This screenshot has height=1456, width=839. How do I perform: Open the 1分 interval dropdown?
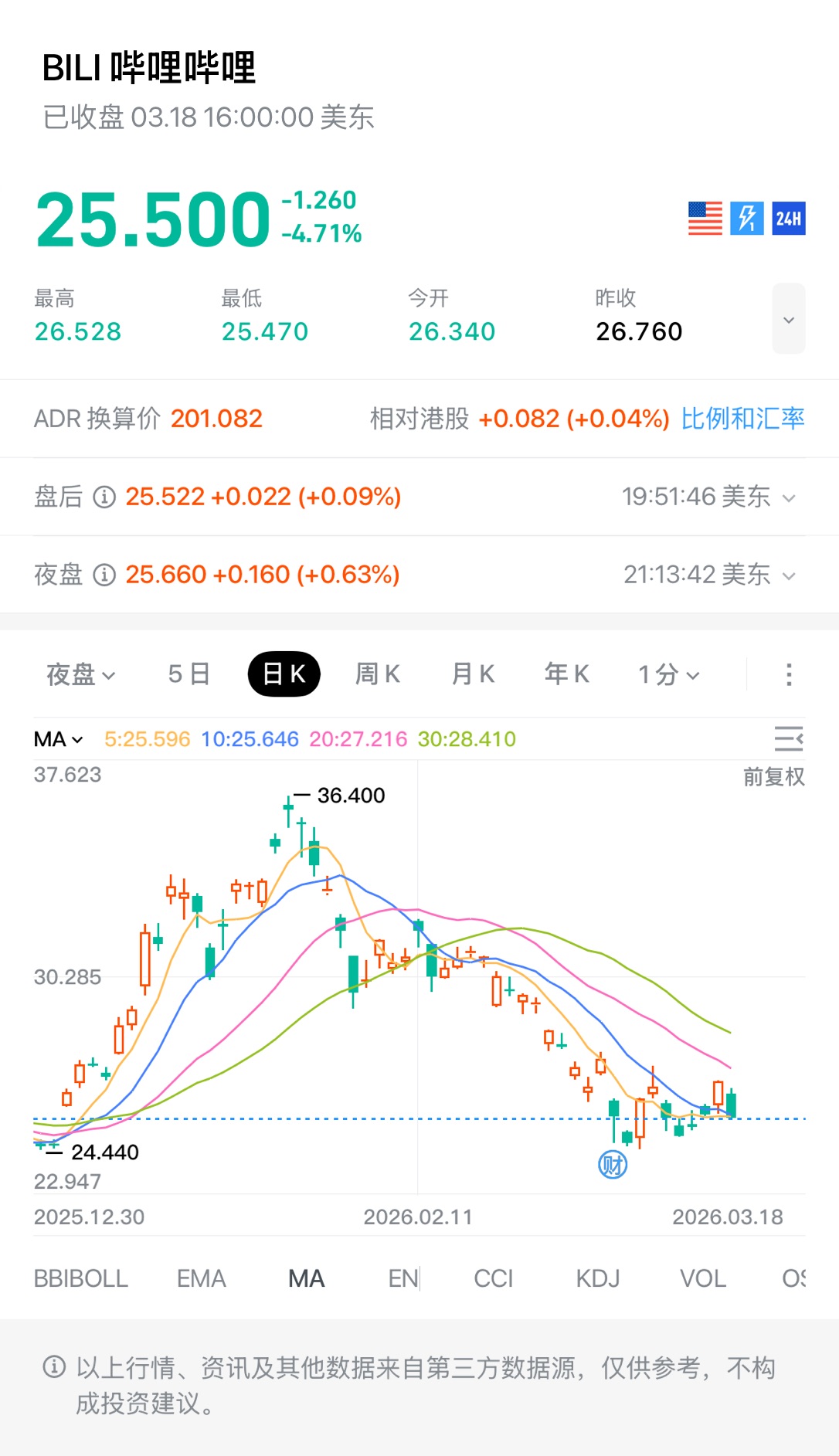[x=668, y=674]
